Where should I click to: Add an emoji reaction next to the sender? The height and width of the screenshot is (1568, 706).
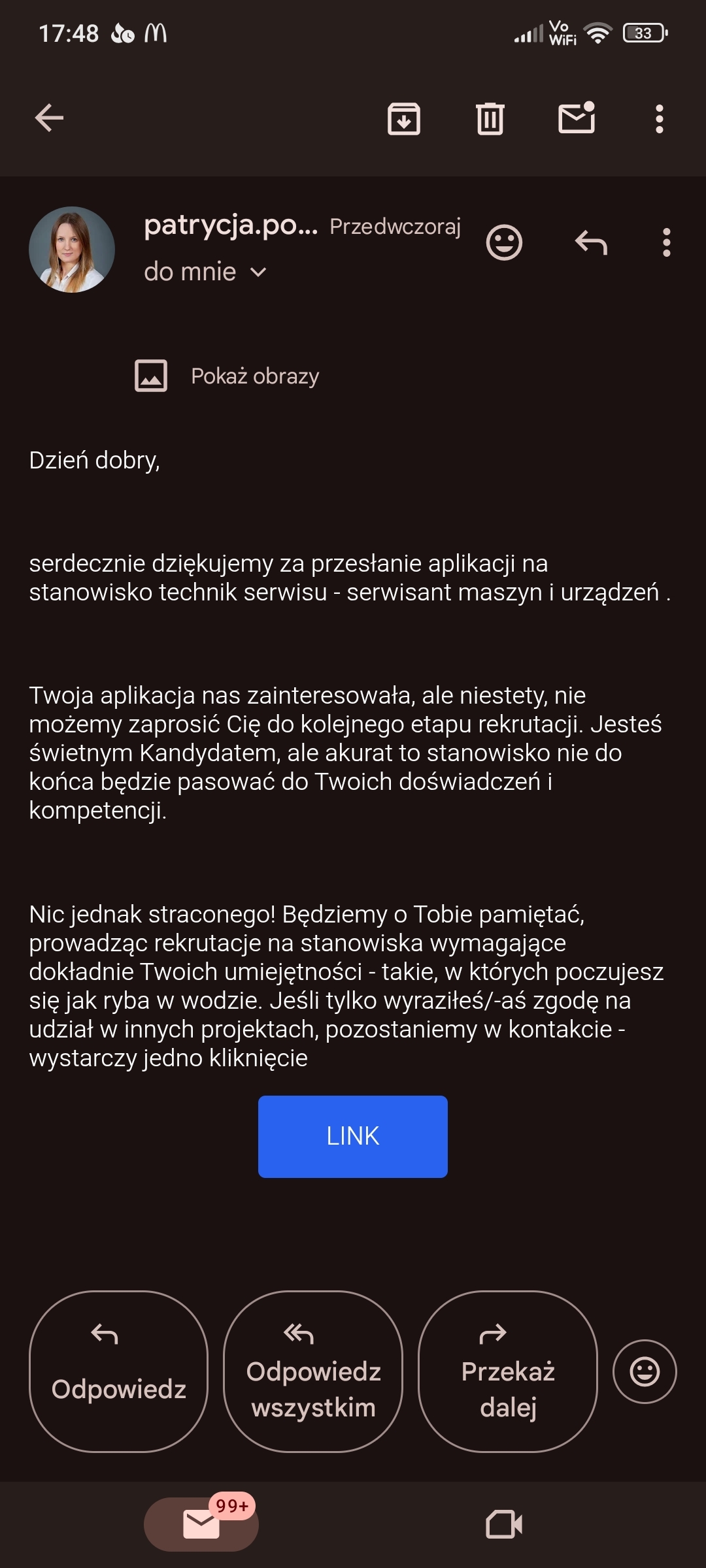[504, 243]
